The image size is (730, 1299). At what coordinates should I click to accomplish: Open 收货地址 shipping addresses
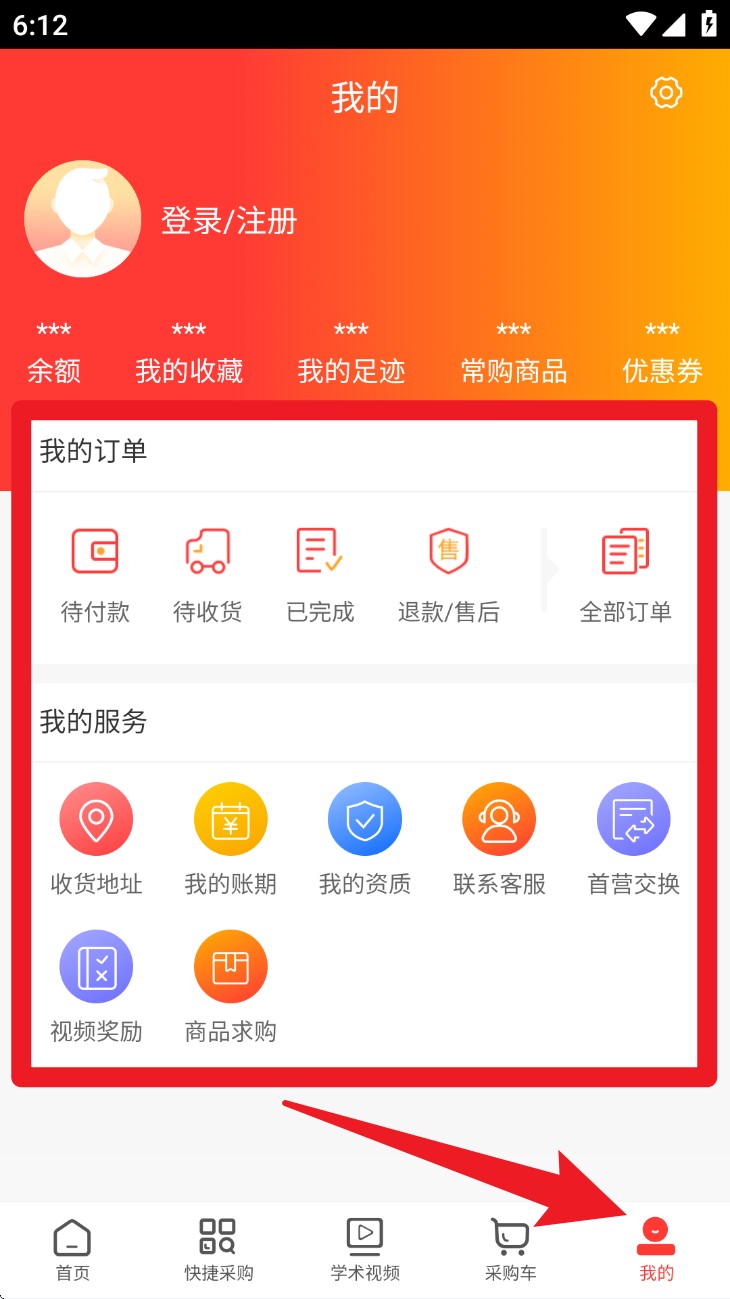[96, 840]
